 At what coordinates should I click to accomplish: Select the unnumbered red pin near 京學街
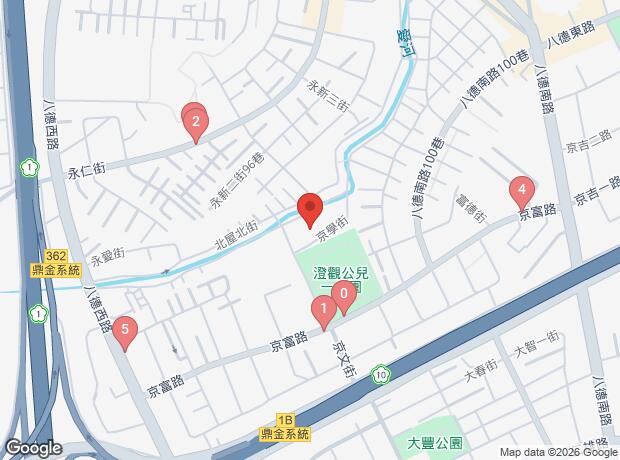pyautogui.click(x=309, y=208)
